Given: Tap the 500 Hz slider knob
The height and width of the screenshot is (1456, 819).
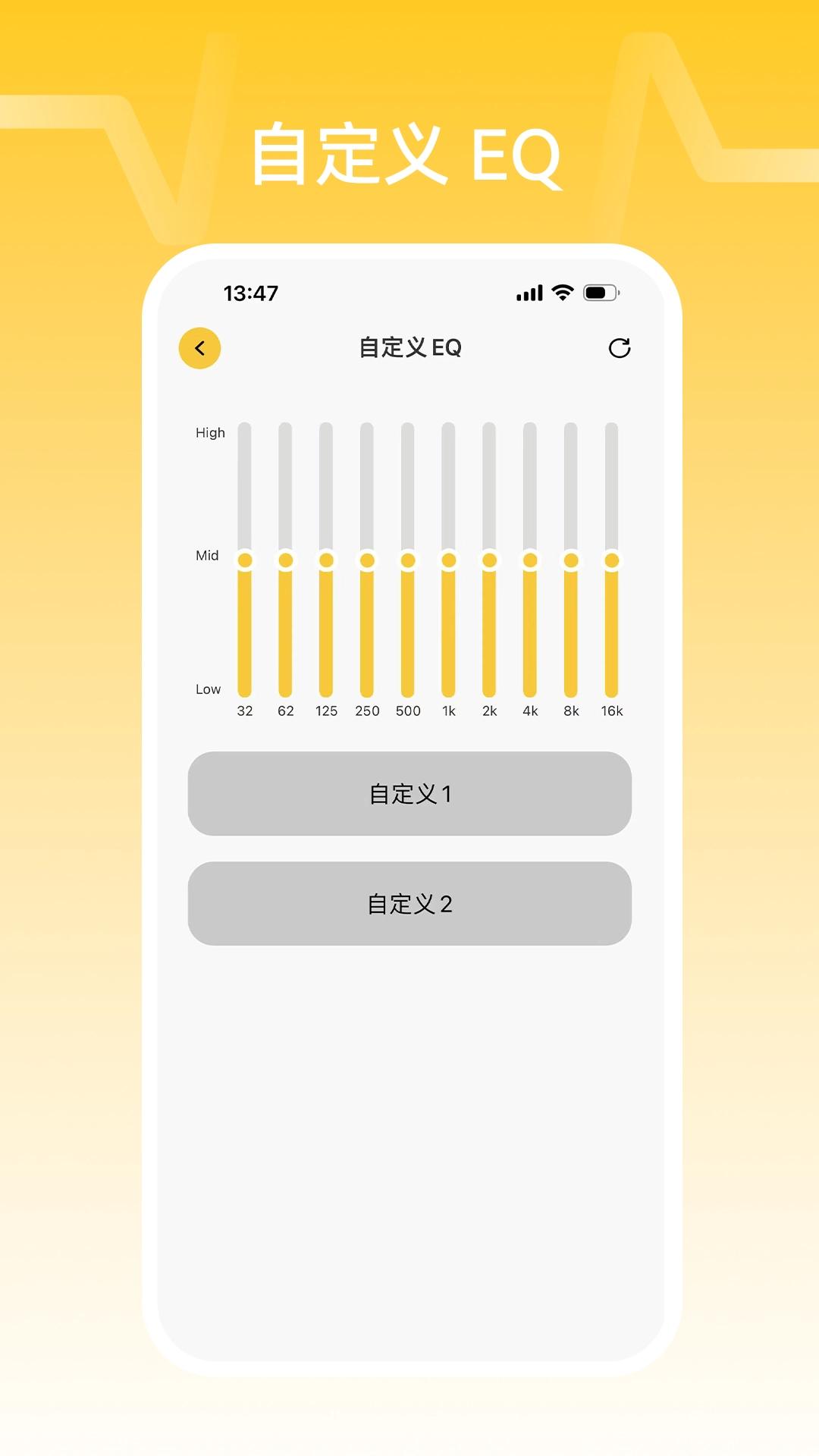Looking at the screenshot, I should coord(409,561).
